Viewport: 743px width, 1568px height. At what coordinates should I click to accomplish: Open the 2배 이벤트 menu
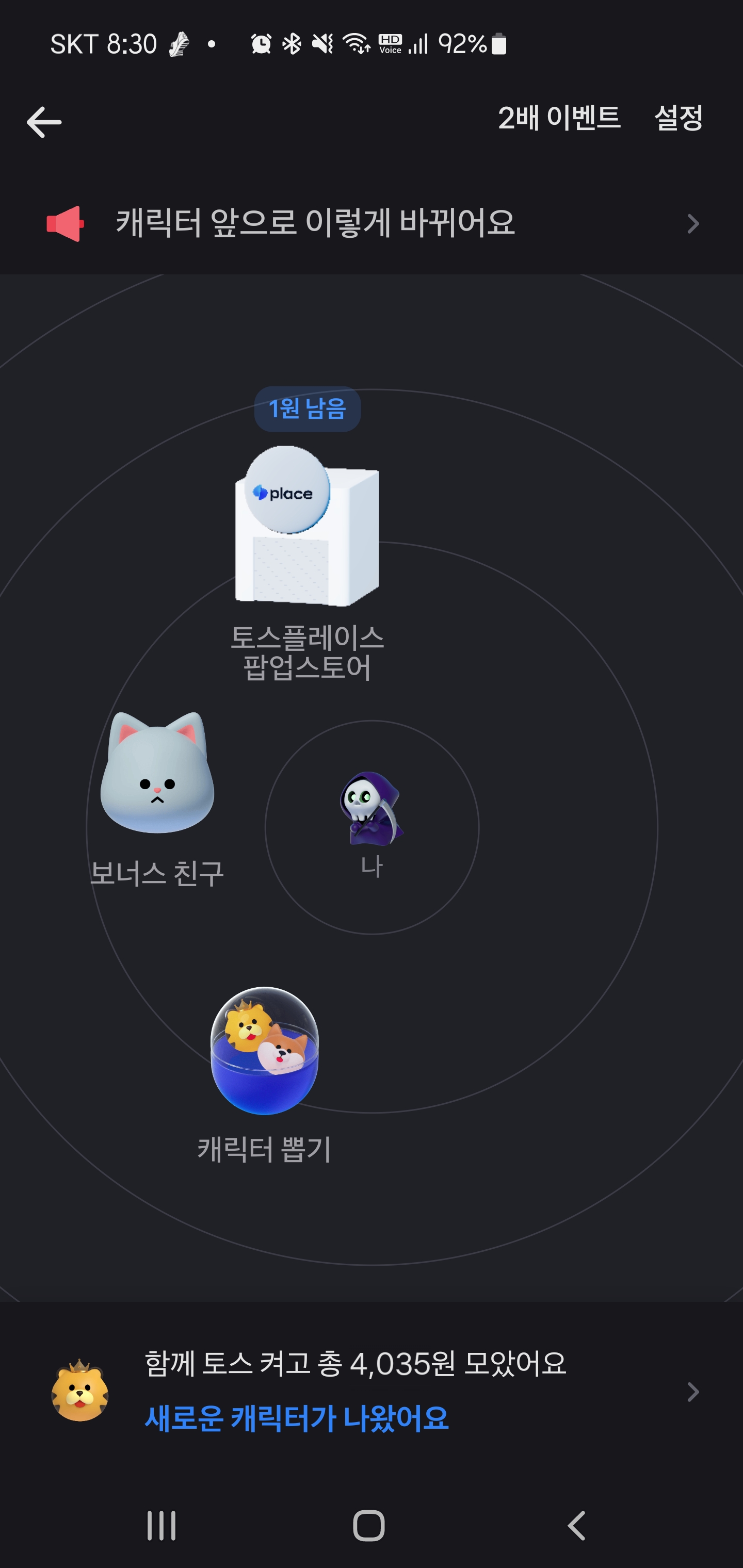(x=560, y=119)
